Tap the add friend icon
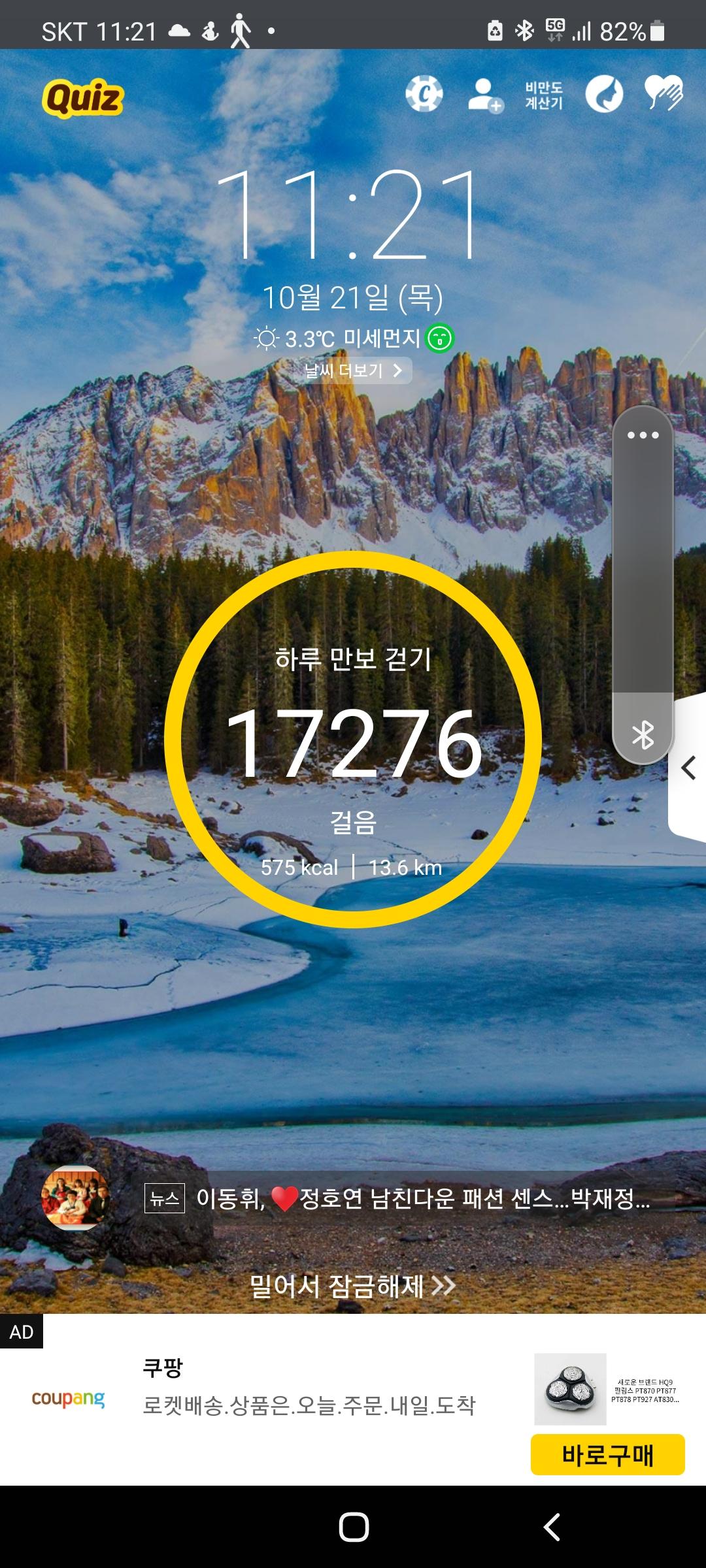This screenshot has height=1568, width=706. click(484, 95)
